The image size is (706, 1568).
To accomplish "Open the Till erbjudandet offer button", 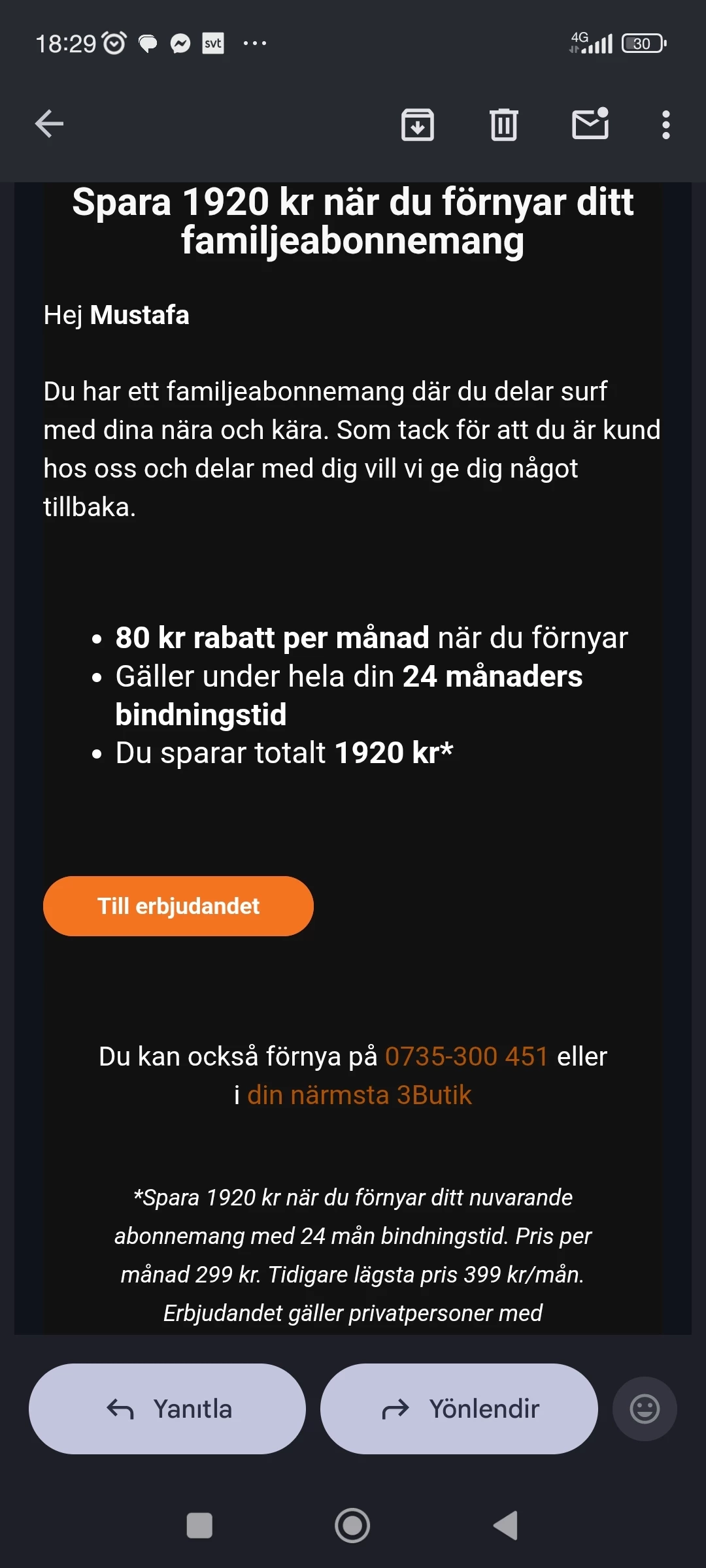I will click(178, 906).
